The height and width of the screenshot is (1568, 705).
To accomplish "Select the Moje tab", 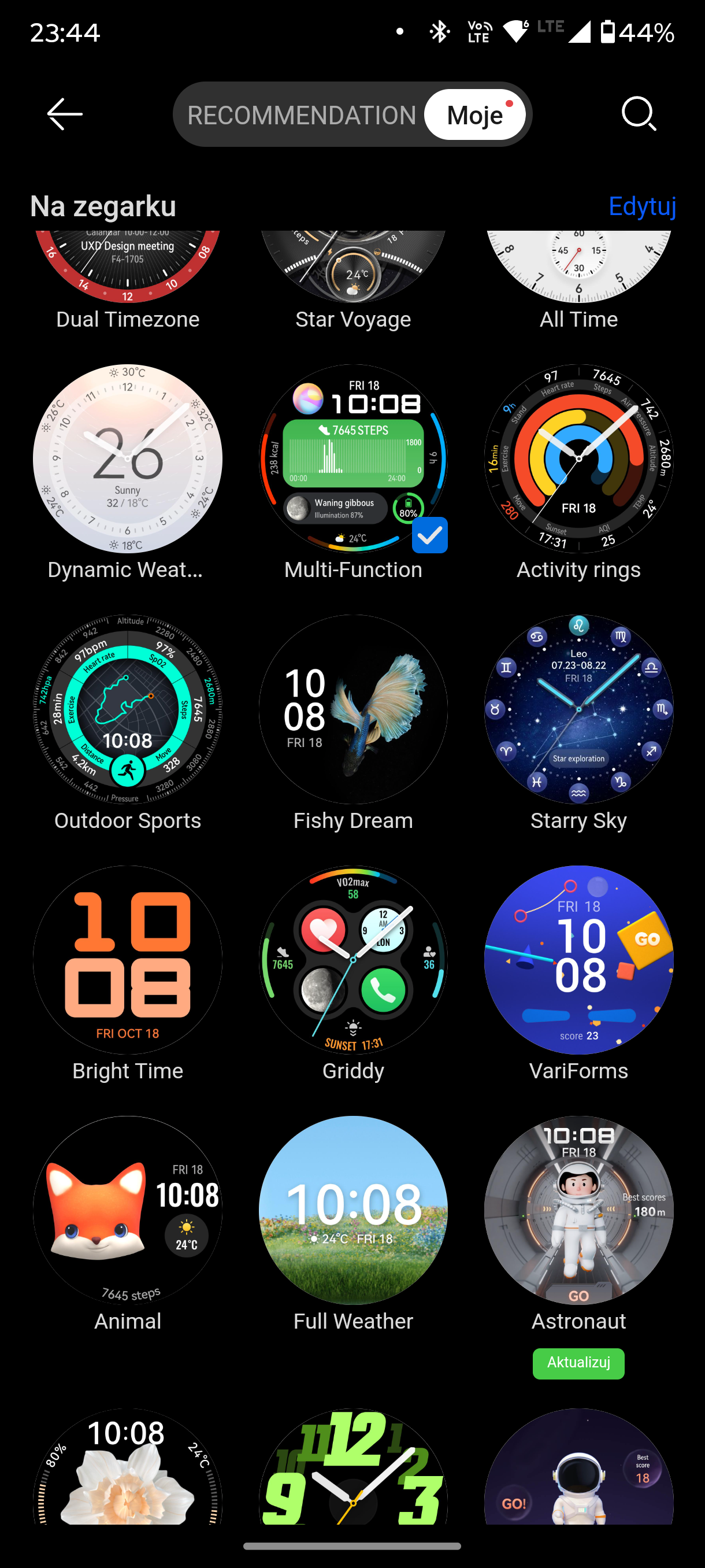I will pyautogui.click(x=475, y=115).
